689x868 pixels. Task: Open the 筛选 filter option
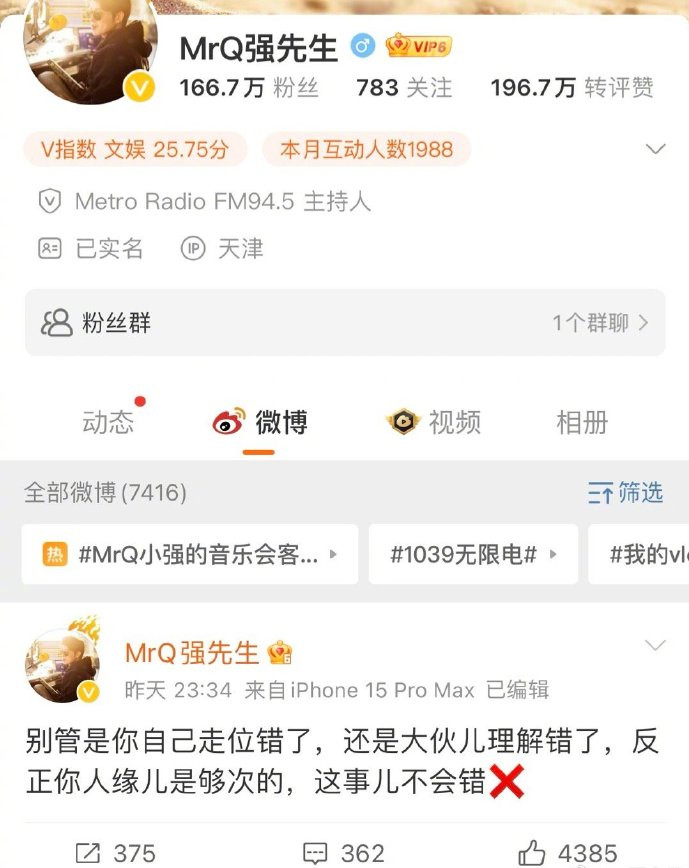click(626, 492)
